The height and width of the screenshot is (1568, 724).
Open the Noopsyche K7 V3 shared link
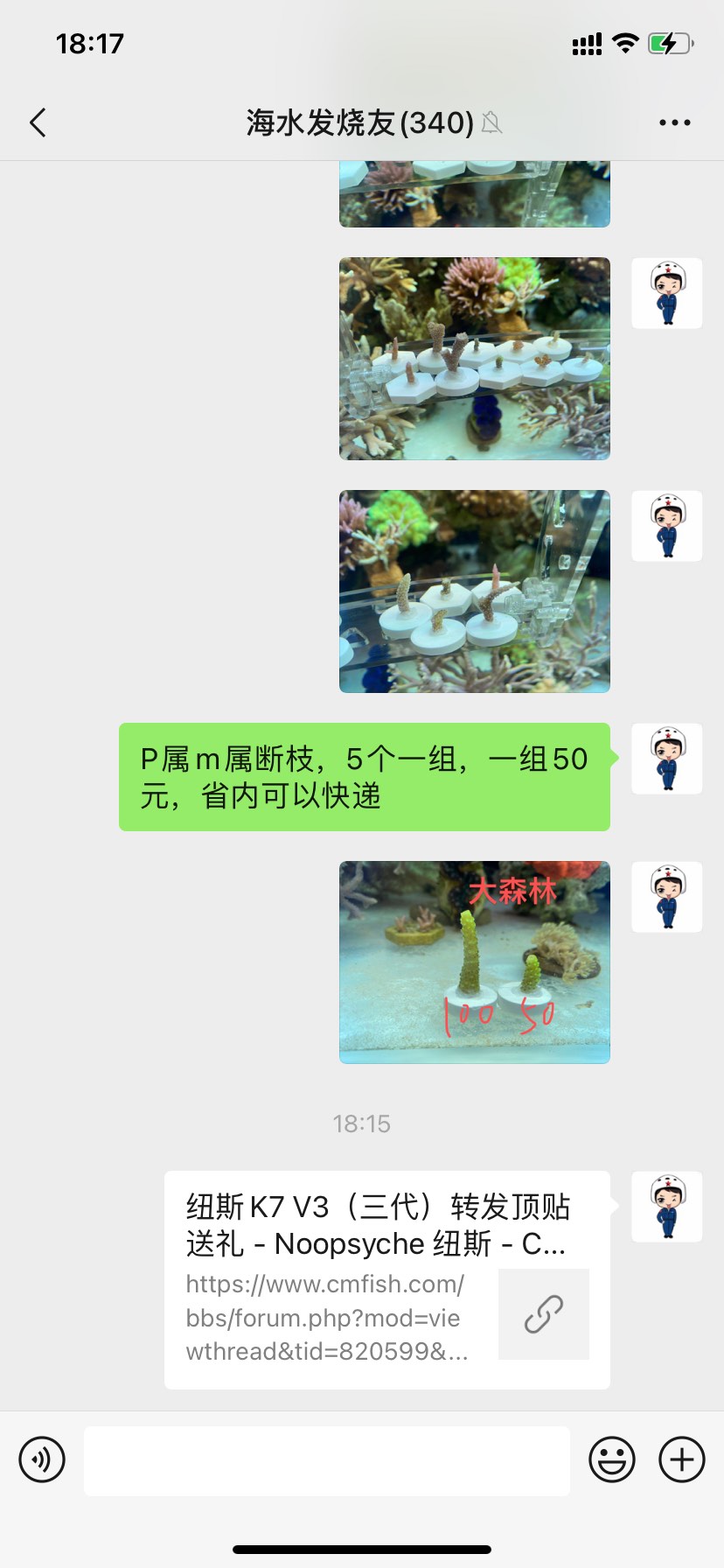click(386, 1279)
